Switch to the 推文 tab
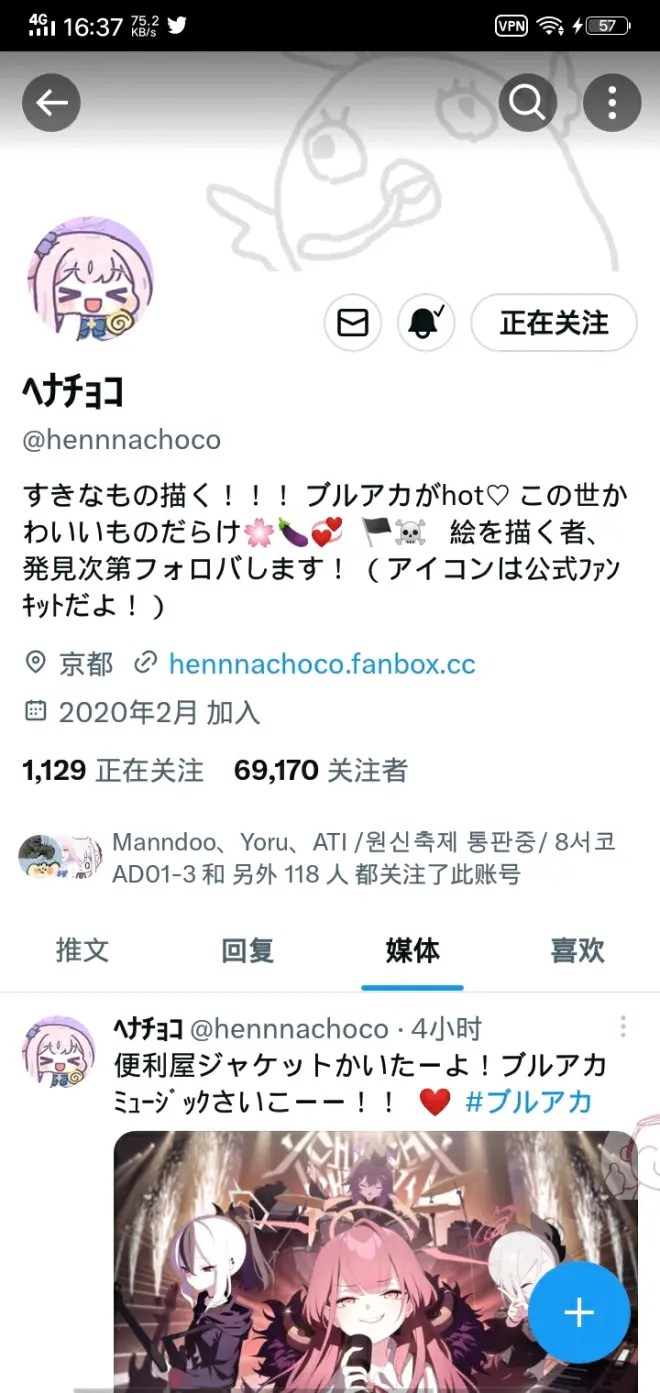 (82, 950)
